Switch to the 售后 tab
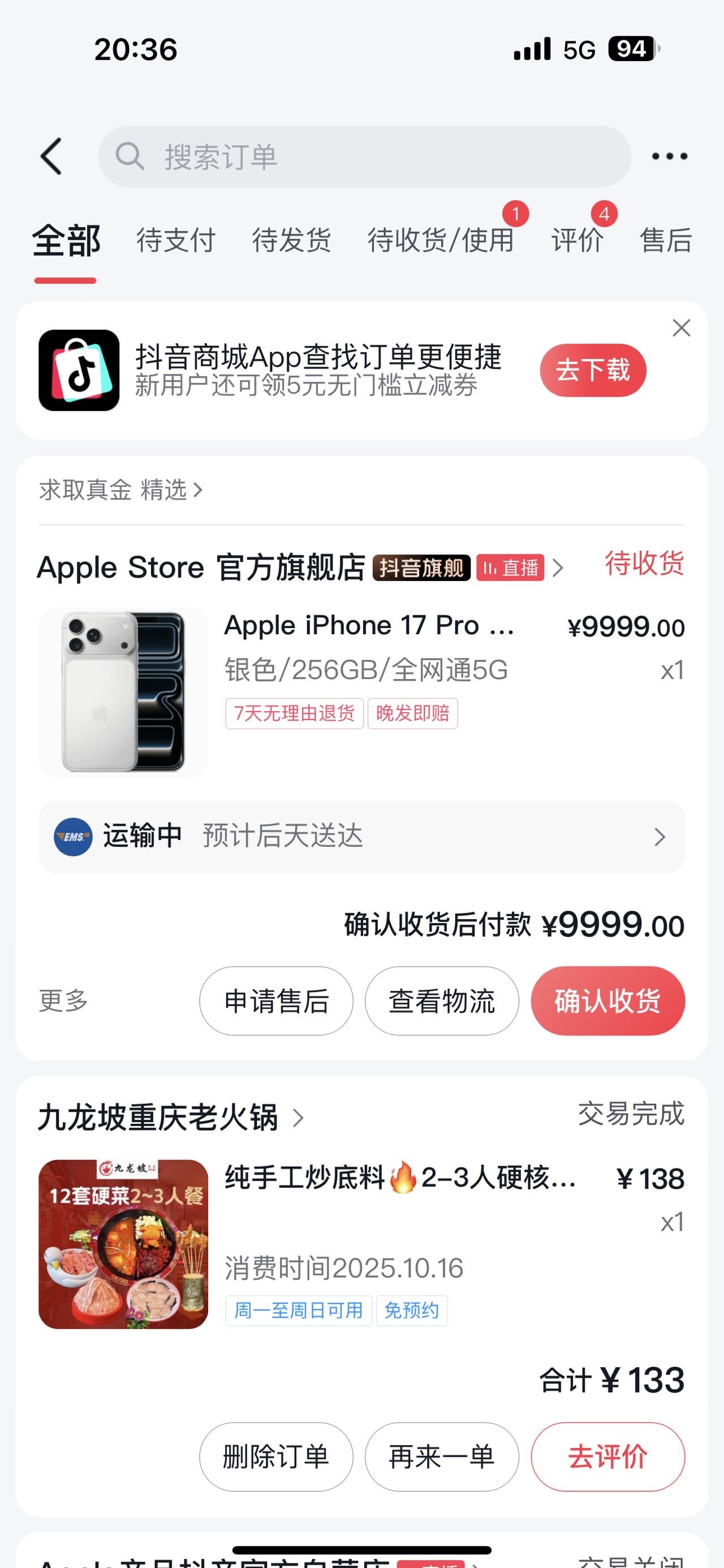This screenshot has width=724, height=1568. pyautogui.click(x=666, y=240)
